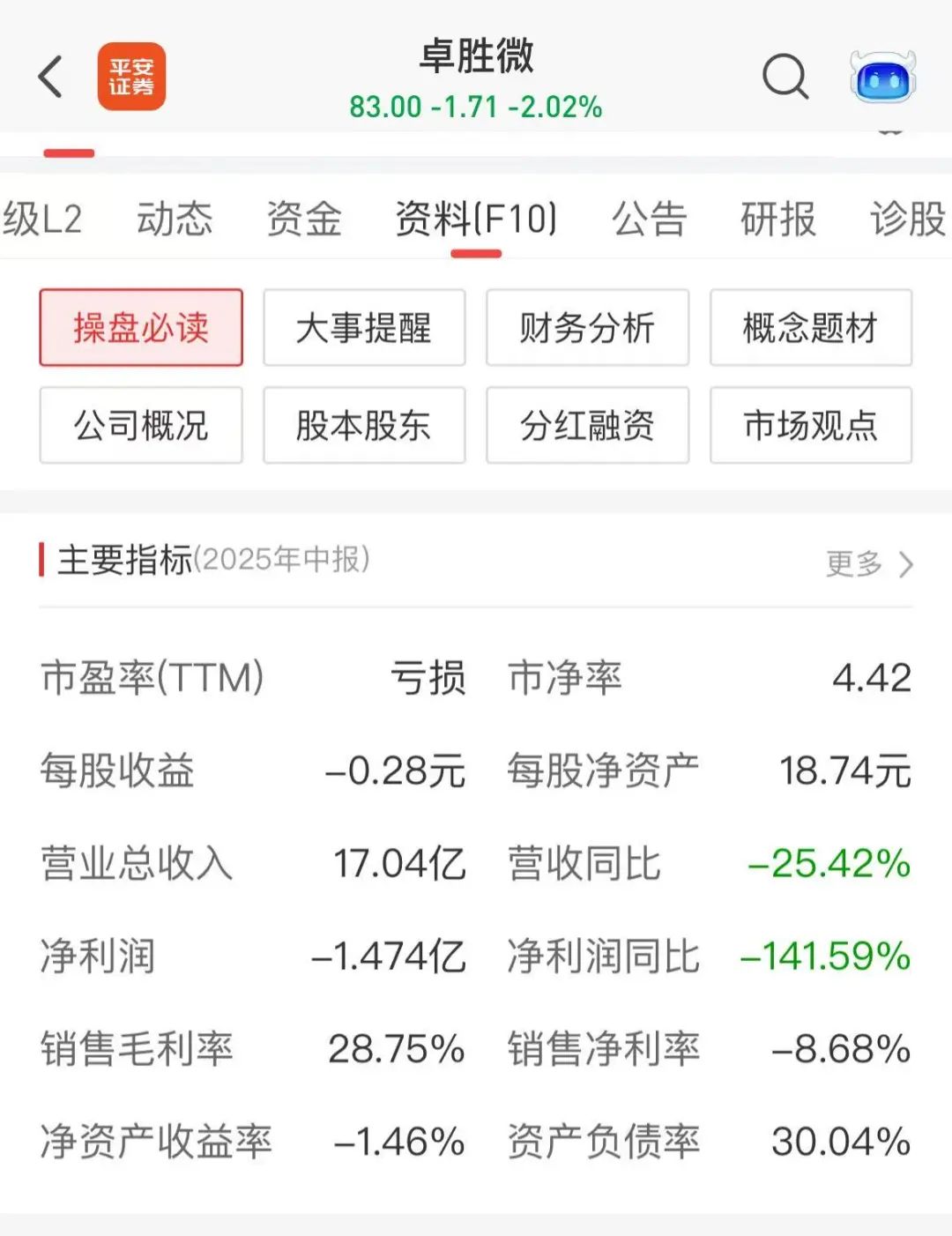Open the 公司概况 section
Screen dimensions: 952x1236
click(x=141, y=425)
